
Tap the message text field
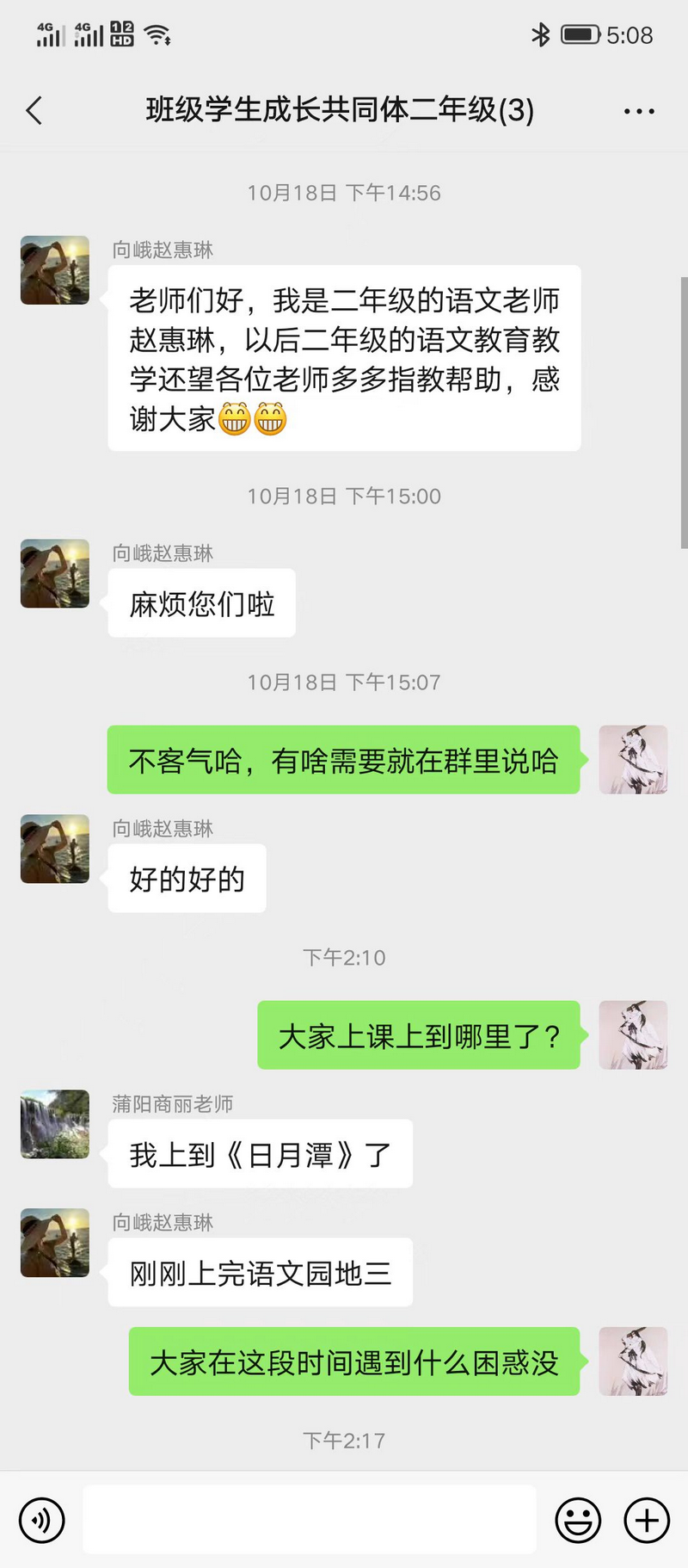pos(310,1520)
